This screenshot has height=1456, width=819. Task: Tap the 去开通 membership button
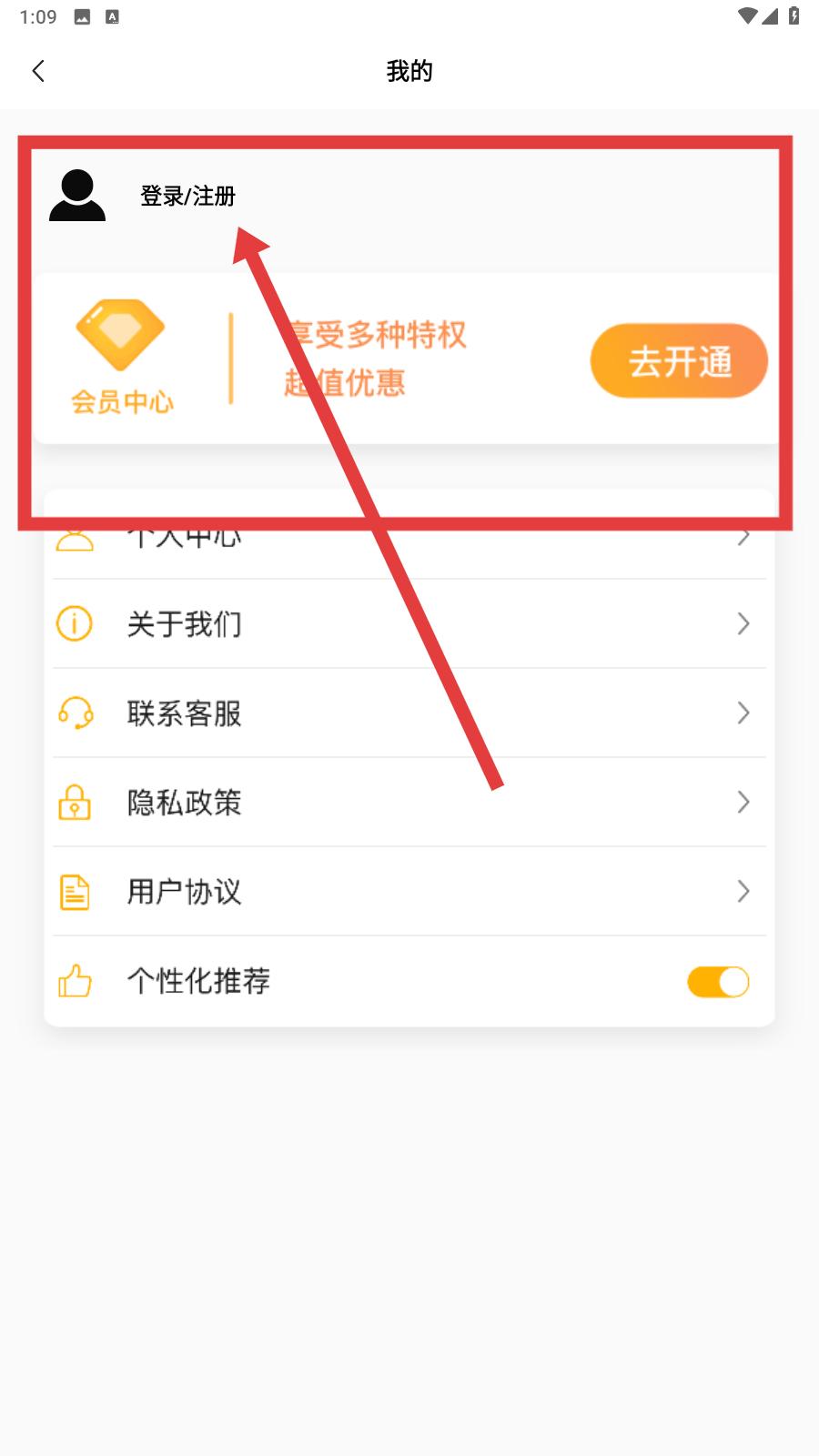pyautogui.click(x=679, y=361)
